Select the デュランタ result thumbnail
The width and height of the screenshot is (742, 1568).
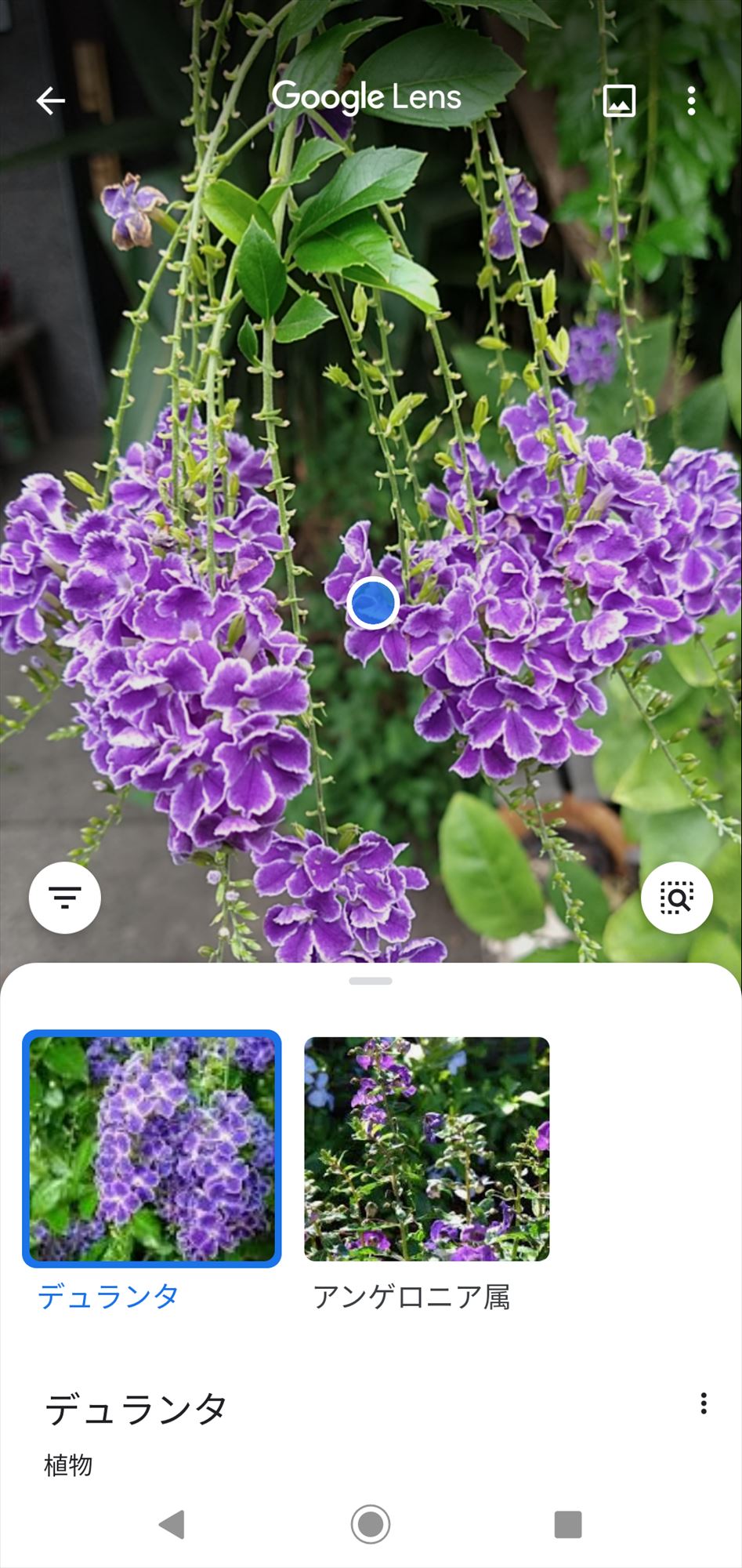point(152,1148)
